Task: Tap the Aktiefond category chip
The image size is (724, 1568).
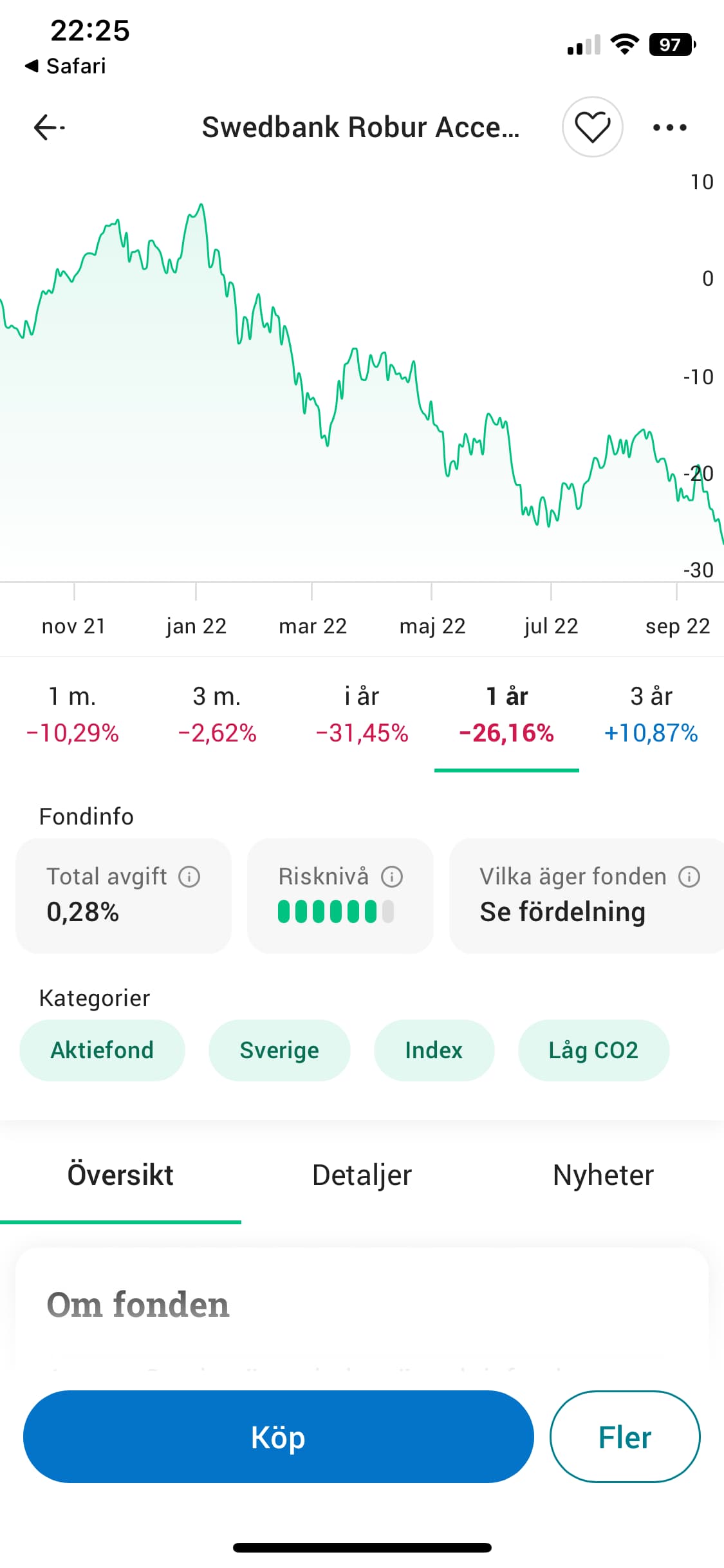Action: tap(102, 1050)
